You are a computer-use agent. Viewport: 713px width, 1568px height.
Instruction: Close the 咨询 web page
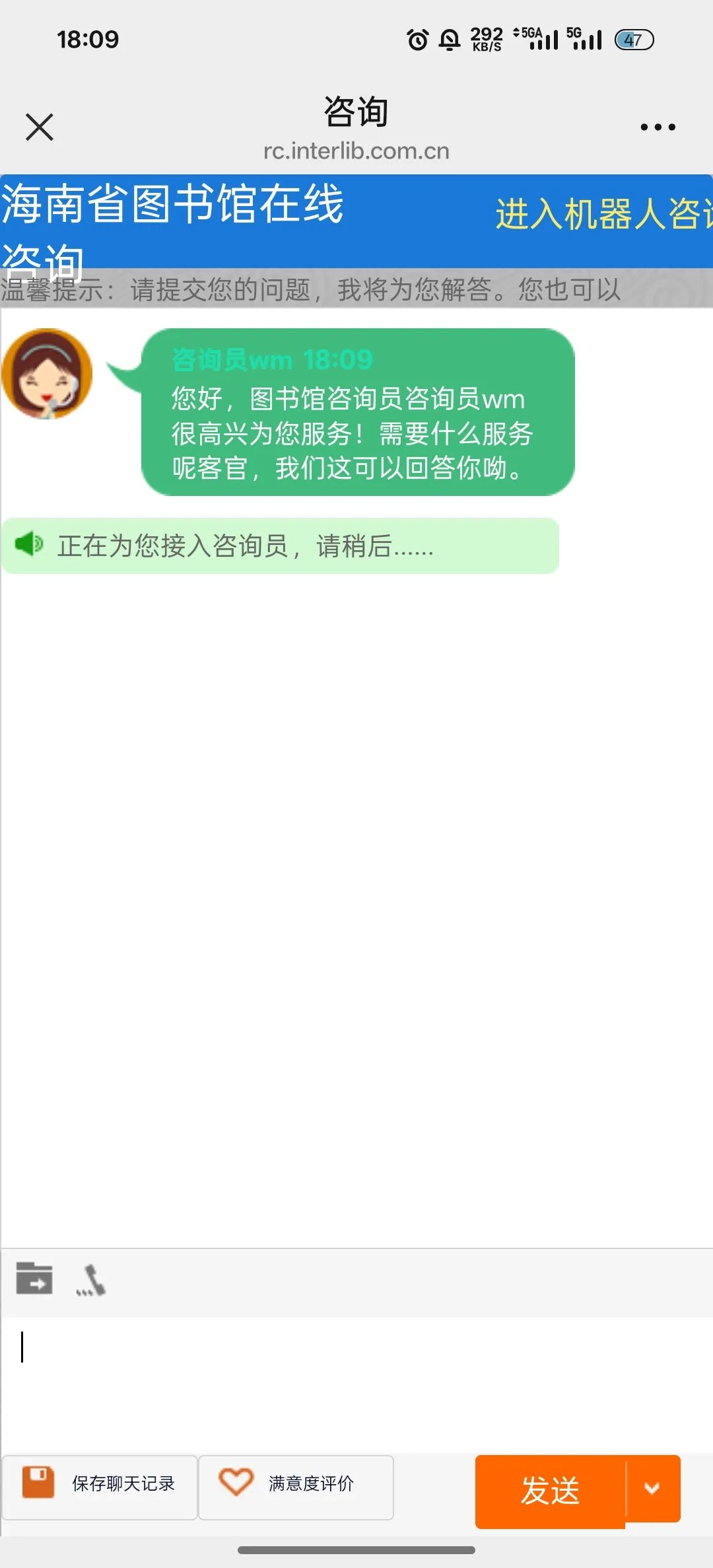click(x=39, y=127)
